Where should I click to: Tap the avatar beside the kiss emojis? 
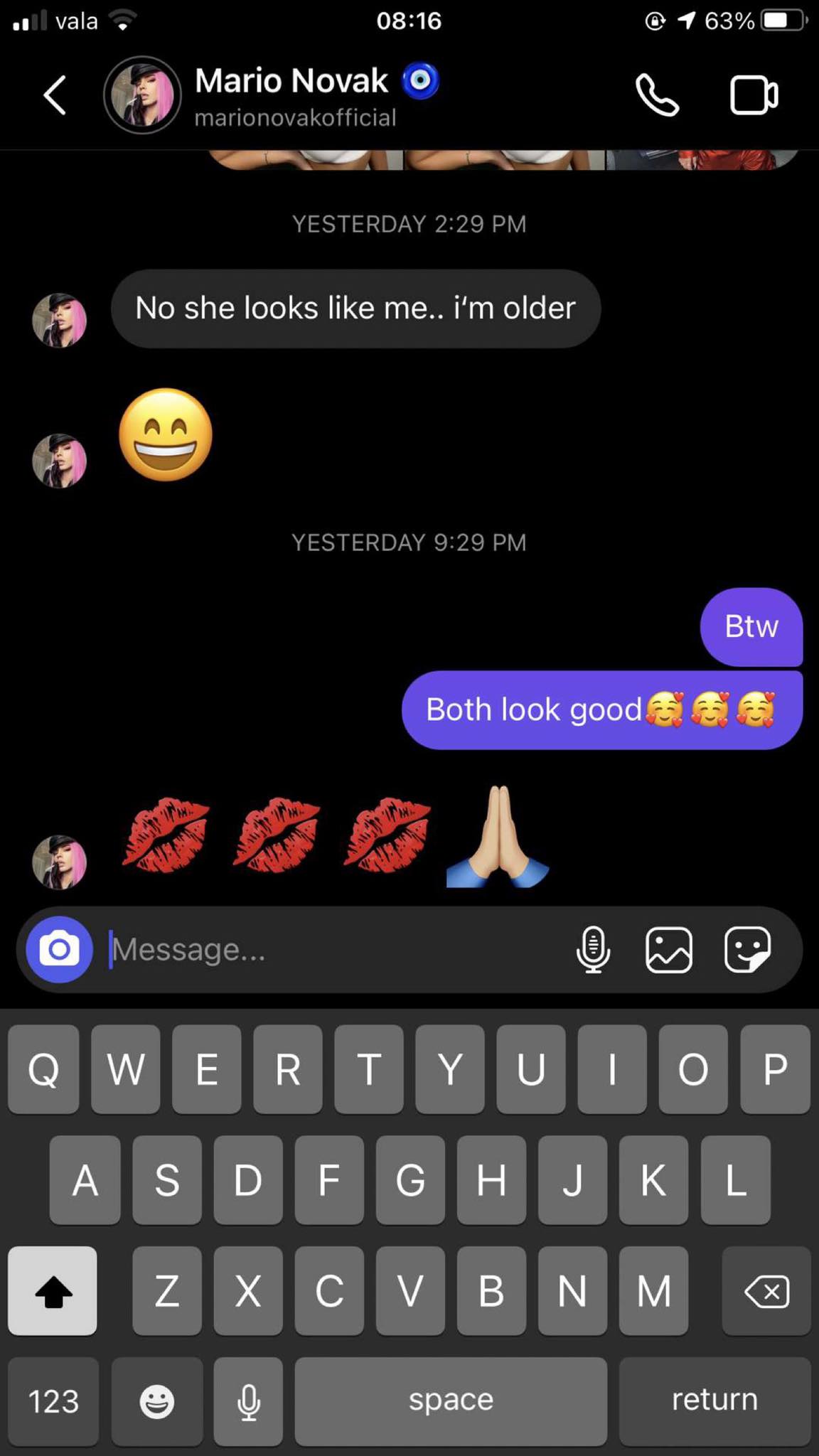coord(60,862)
